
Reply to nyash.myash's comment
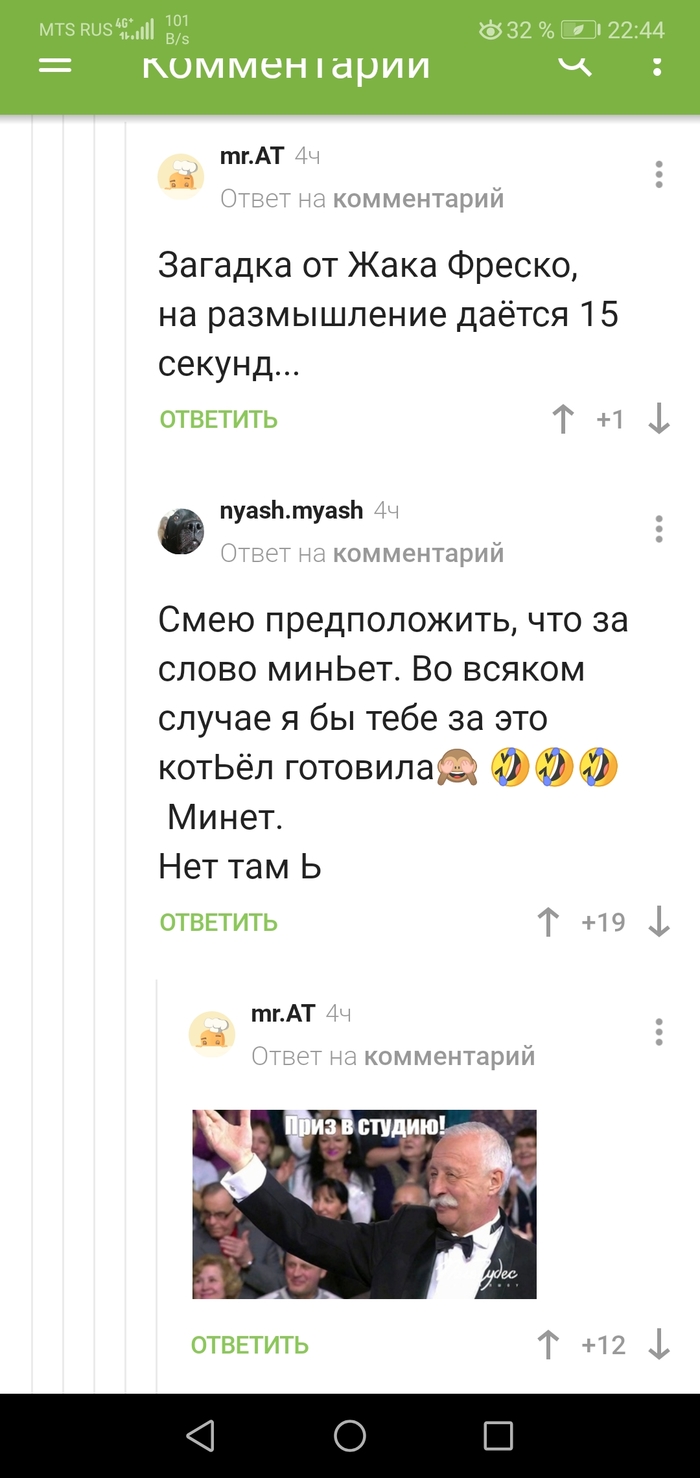[218, 922]
